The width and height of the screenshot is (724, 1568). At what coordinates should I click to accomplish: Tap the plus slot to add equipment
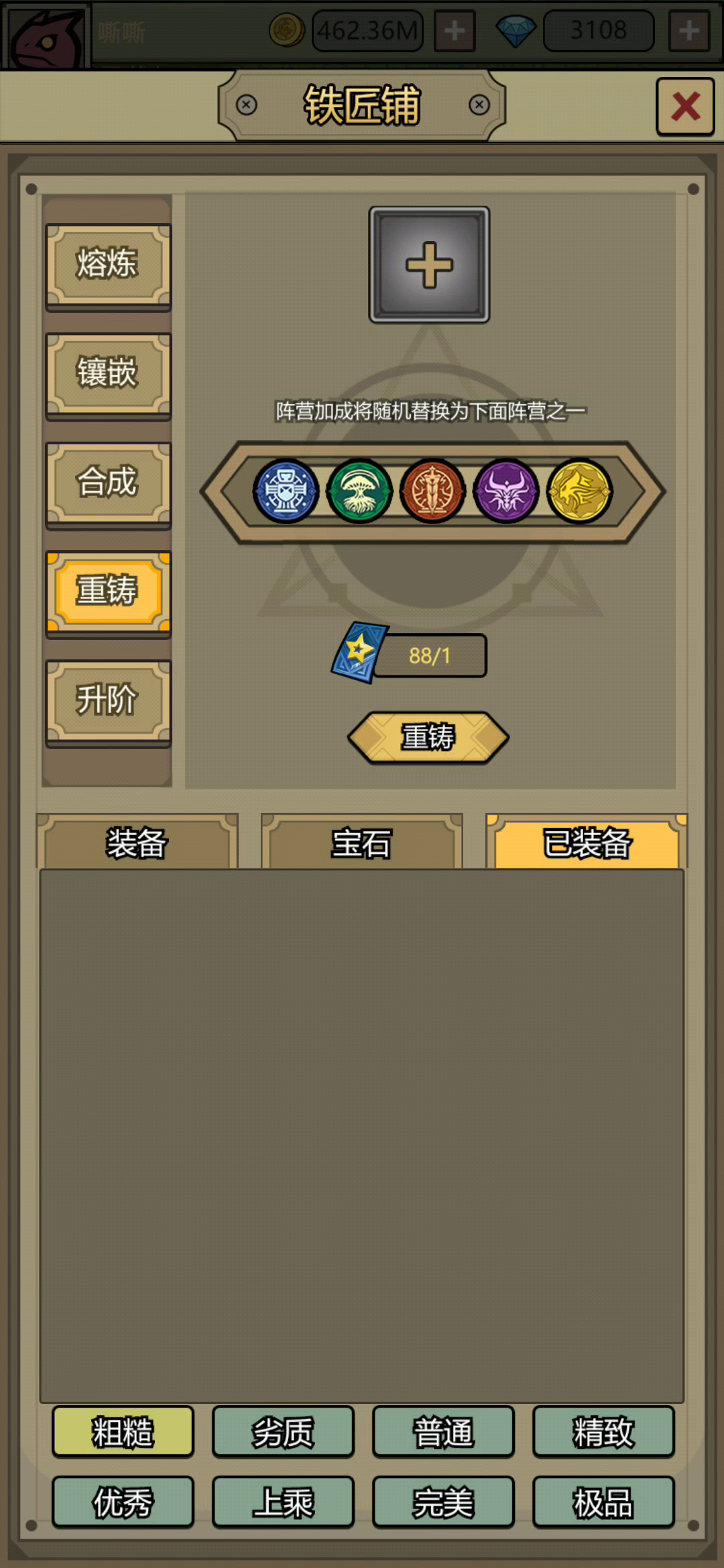(x=429, y=265)
